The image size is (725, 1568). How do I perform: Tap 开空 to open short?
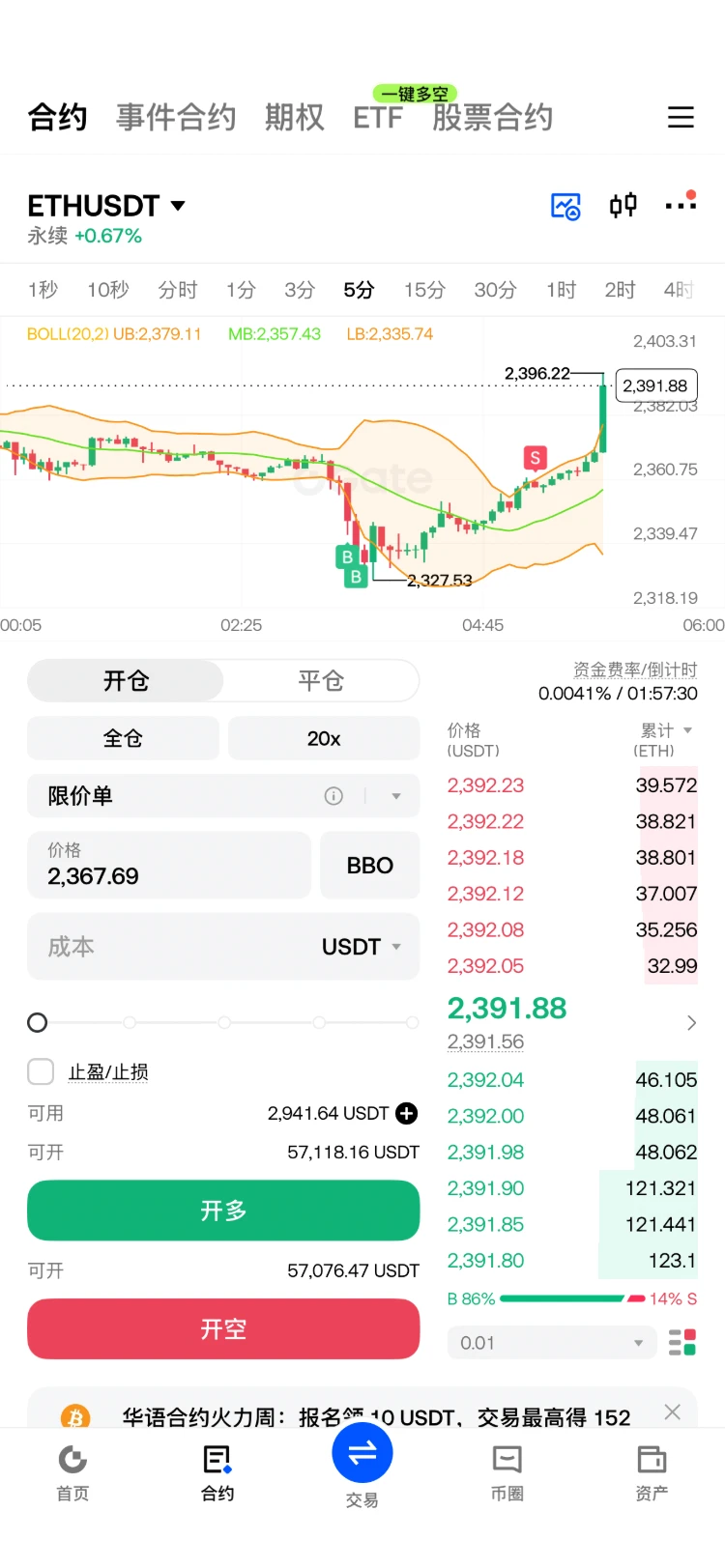point(223,1329)
